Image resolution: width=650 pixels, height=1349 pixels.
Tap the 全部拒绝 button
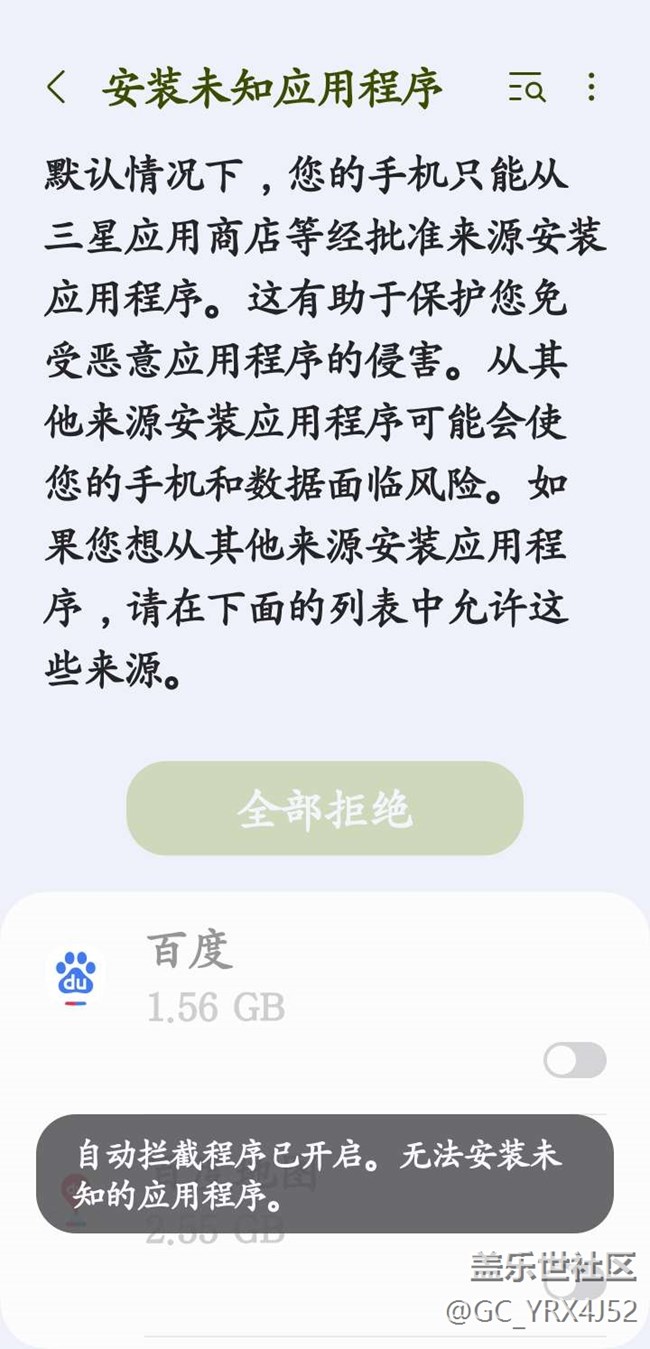point(325,808)
